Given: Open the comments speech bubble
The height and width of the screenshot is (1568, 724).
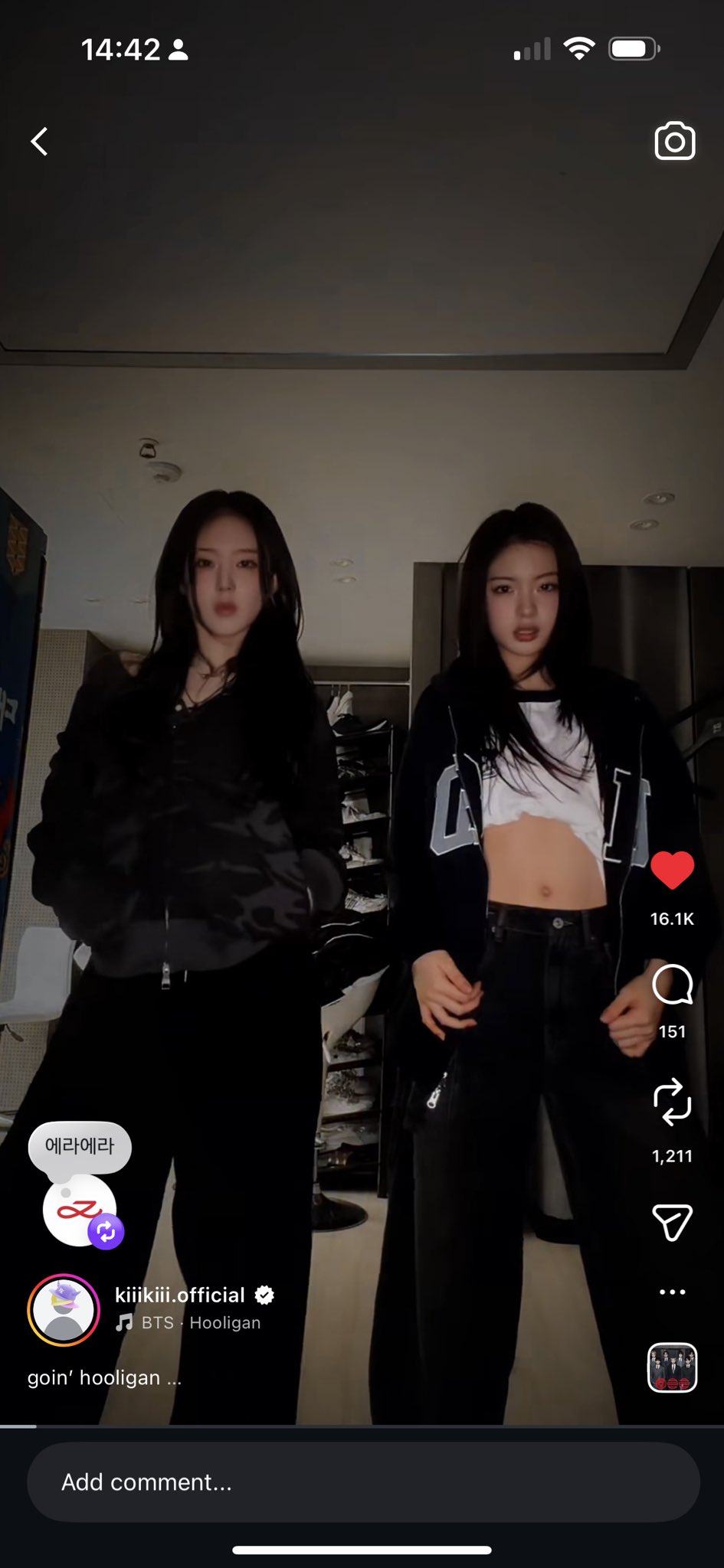Looking at the screenshot, I should click(672, 985).
